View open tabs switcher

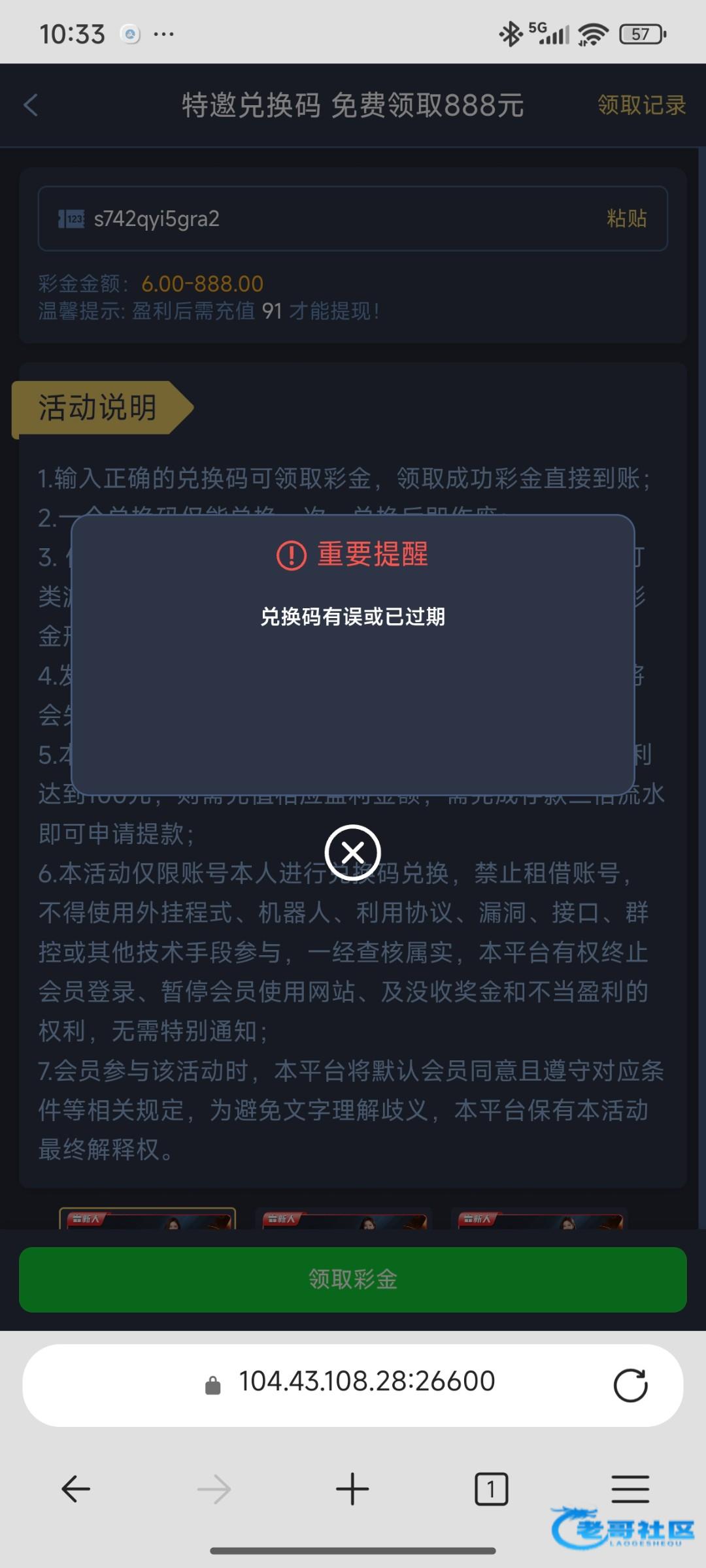point(491,1489)
